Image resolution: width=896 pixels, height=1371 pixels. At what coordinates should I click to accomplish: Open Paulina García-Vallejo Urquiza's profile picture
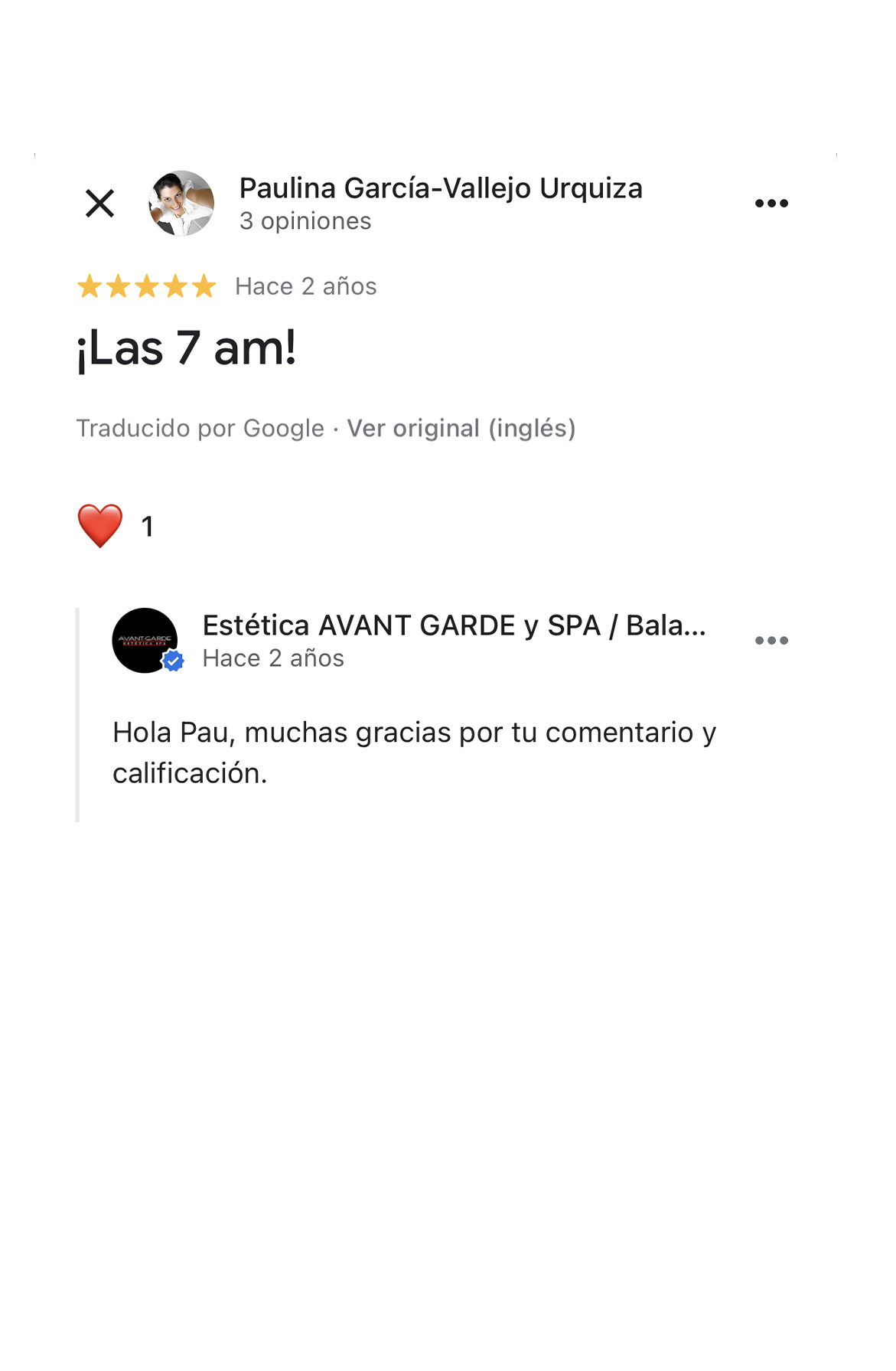[x=181, y=204]
